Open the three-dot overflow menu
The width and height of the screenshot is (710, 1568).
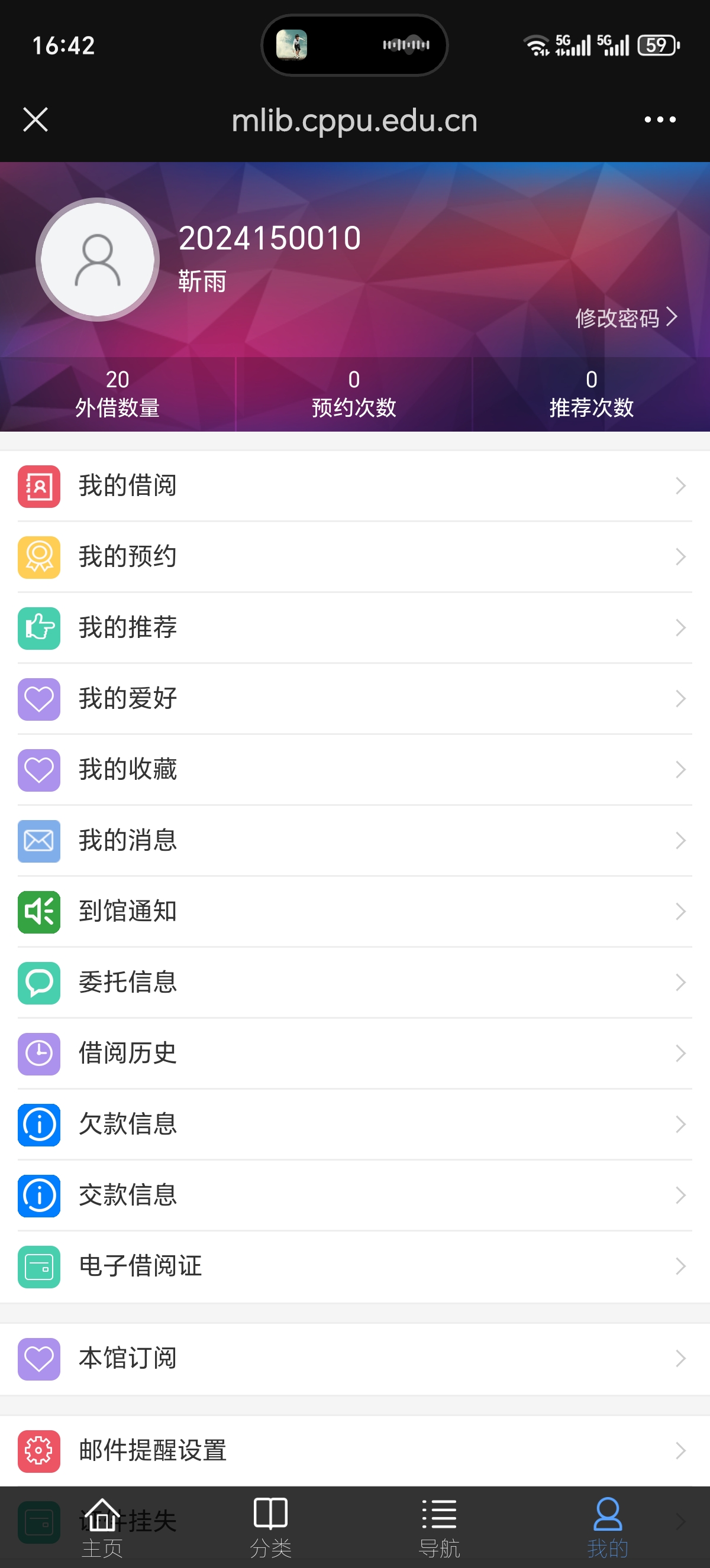(660, 119)
